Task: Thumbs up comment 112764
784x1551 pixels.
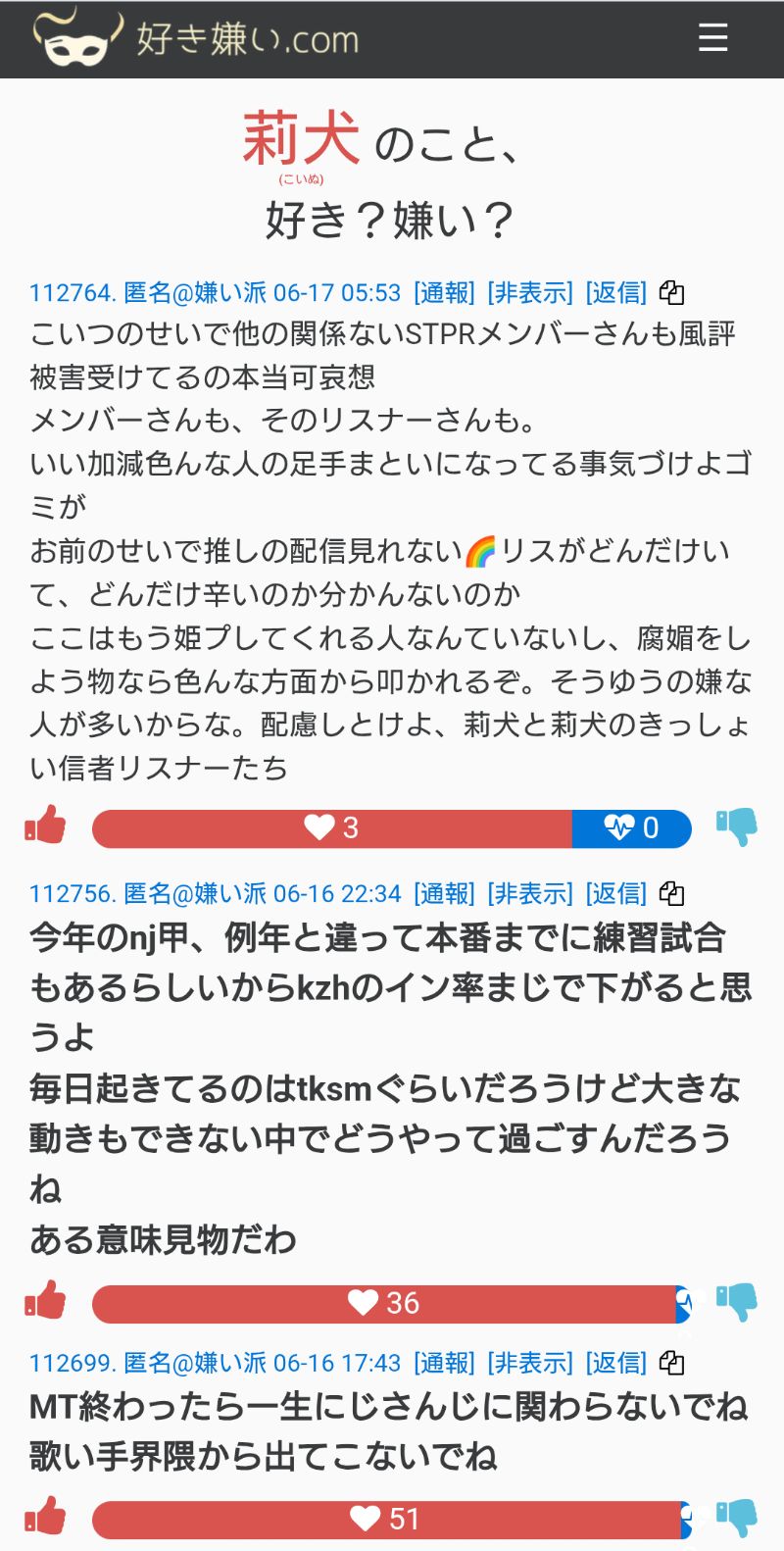Action: click(x=45, y=826)
